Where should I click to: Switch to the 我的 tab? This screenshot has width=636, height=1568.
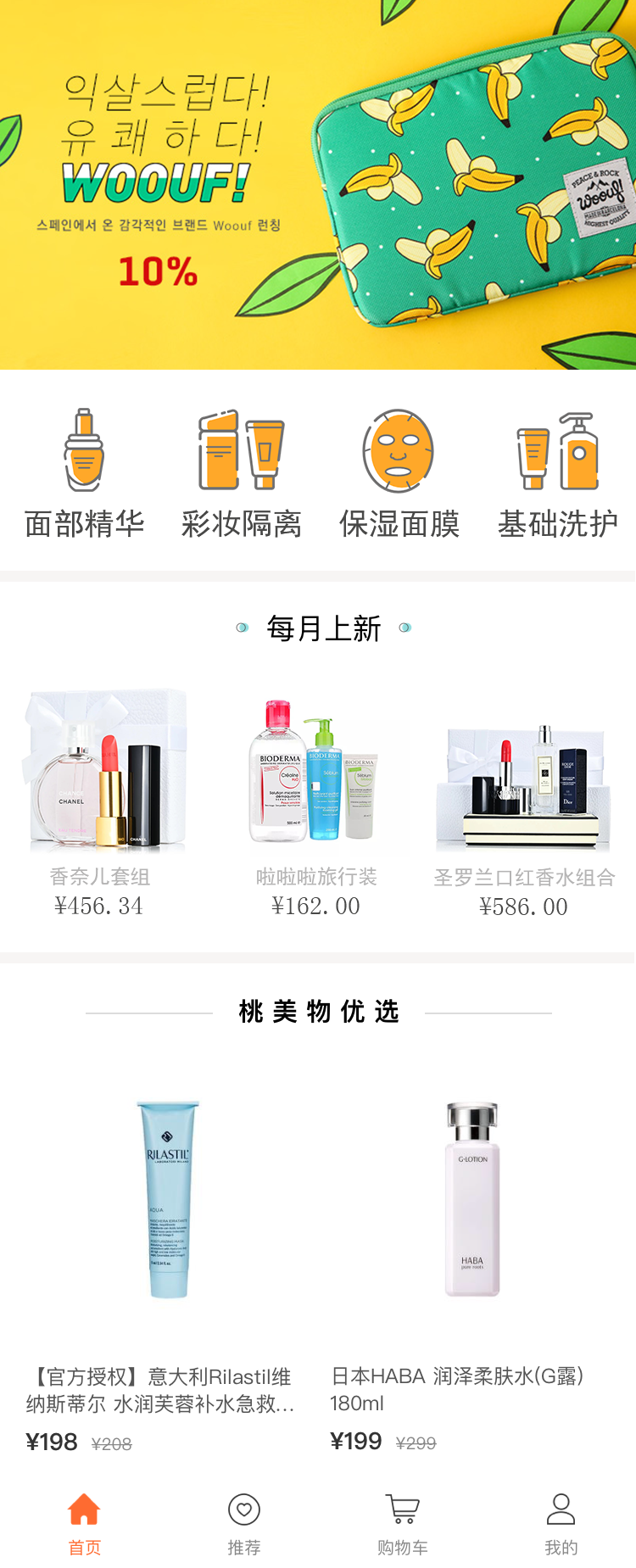(x=561, y=1523)
